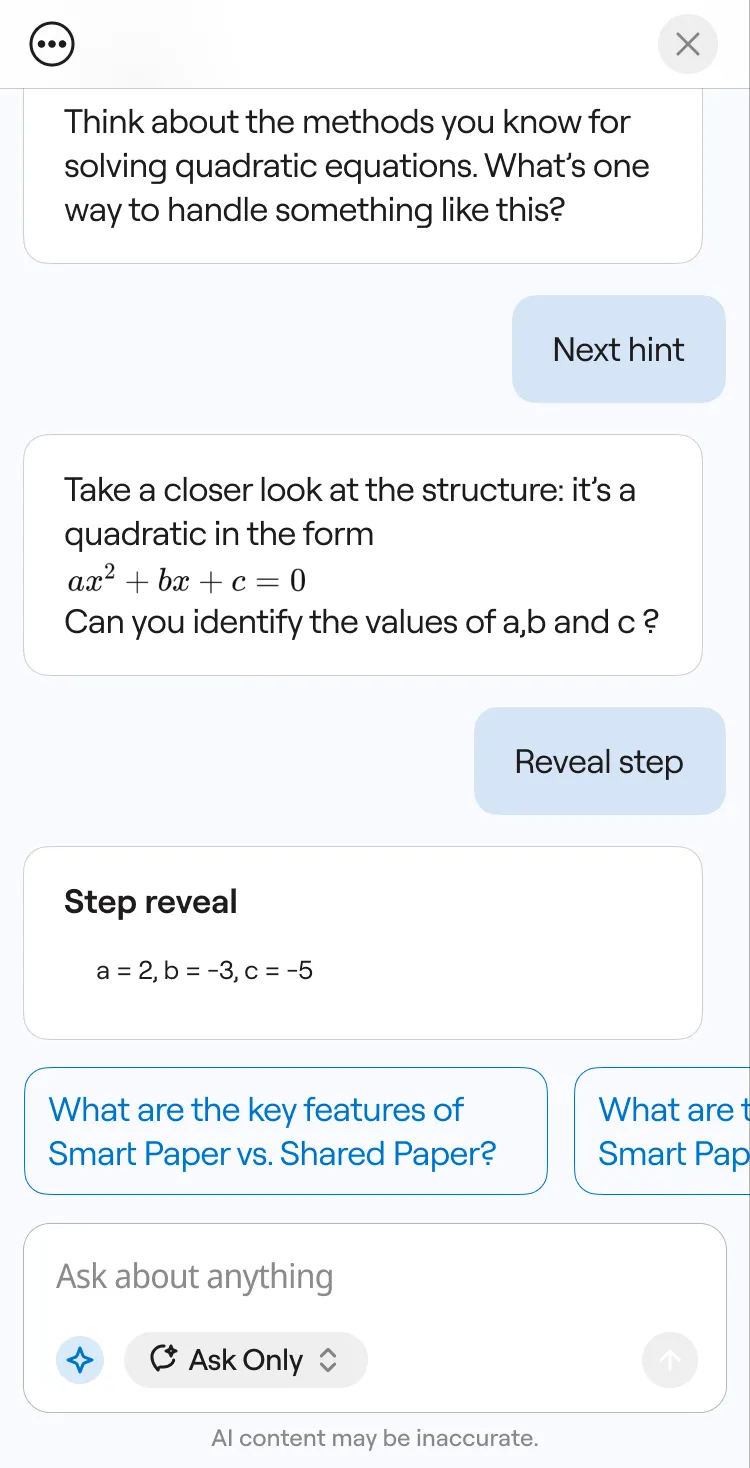
Task: Click the AI content disclaimer text
Action: [375, 1437]
